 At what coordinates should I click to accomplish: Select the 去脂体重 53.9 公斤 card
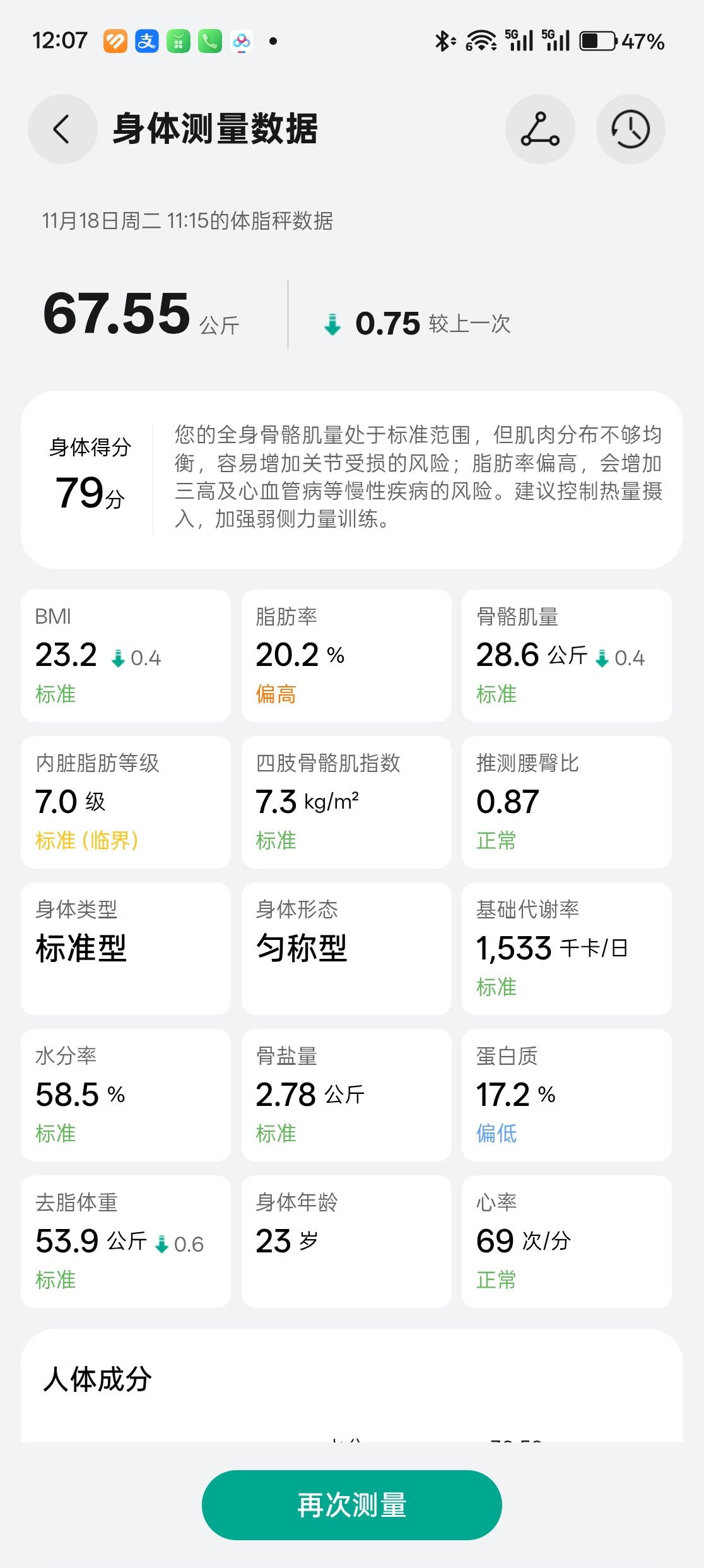[126, 1242]
